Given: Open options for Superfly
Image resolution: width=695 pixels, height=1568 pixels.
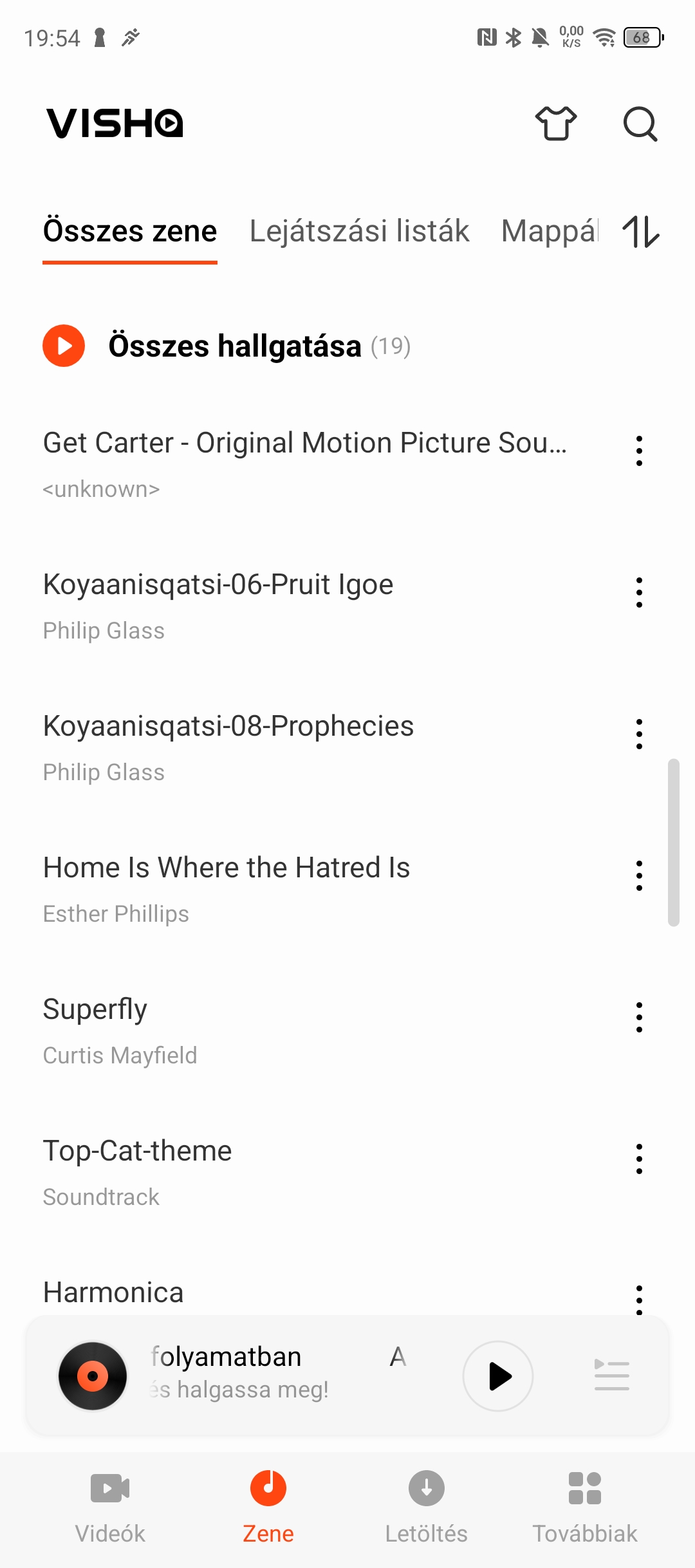Looking at the screenshot, I should point(639,1017).
